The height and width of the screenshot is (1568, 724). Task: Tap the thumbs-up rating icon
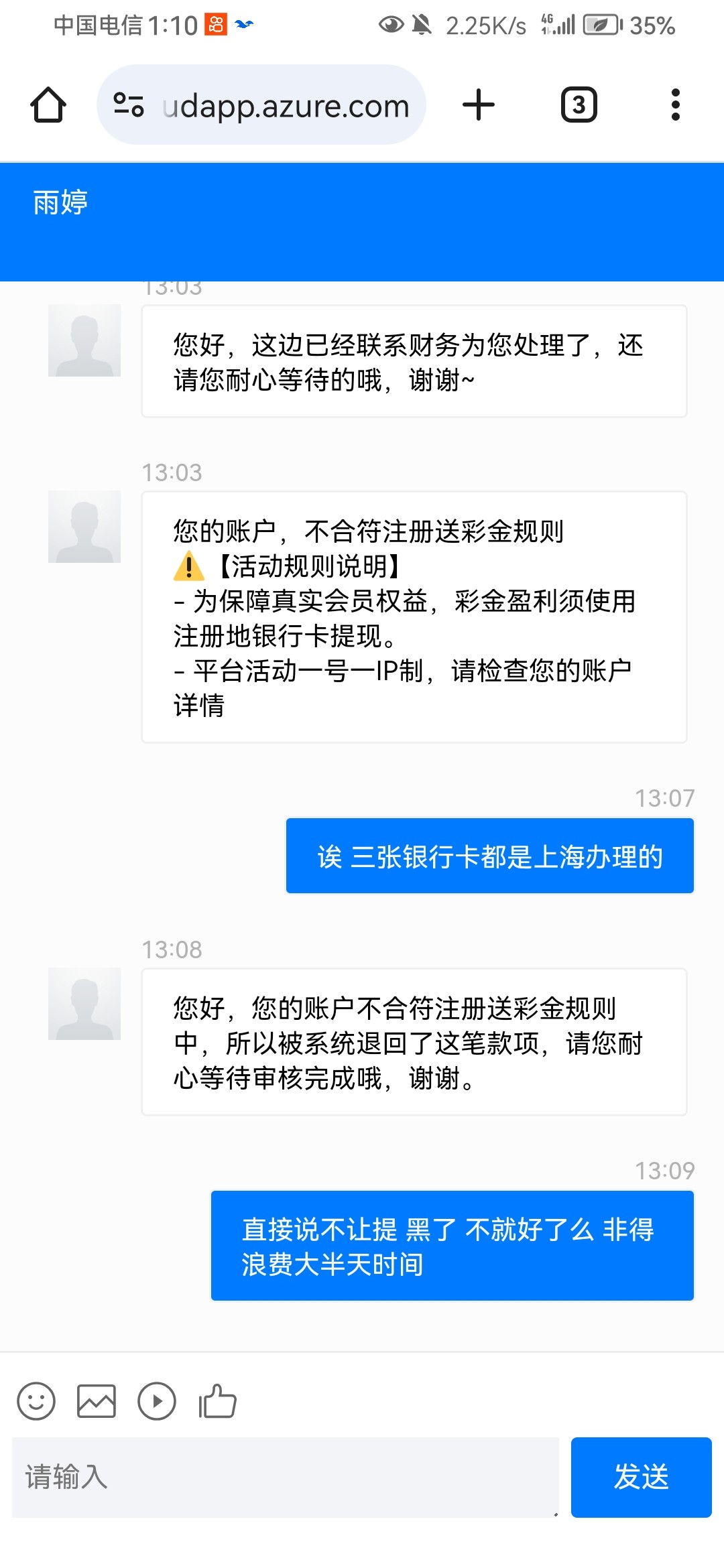point(217,1401)
